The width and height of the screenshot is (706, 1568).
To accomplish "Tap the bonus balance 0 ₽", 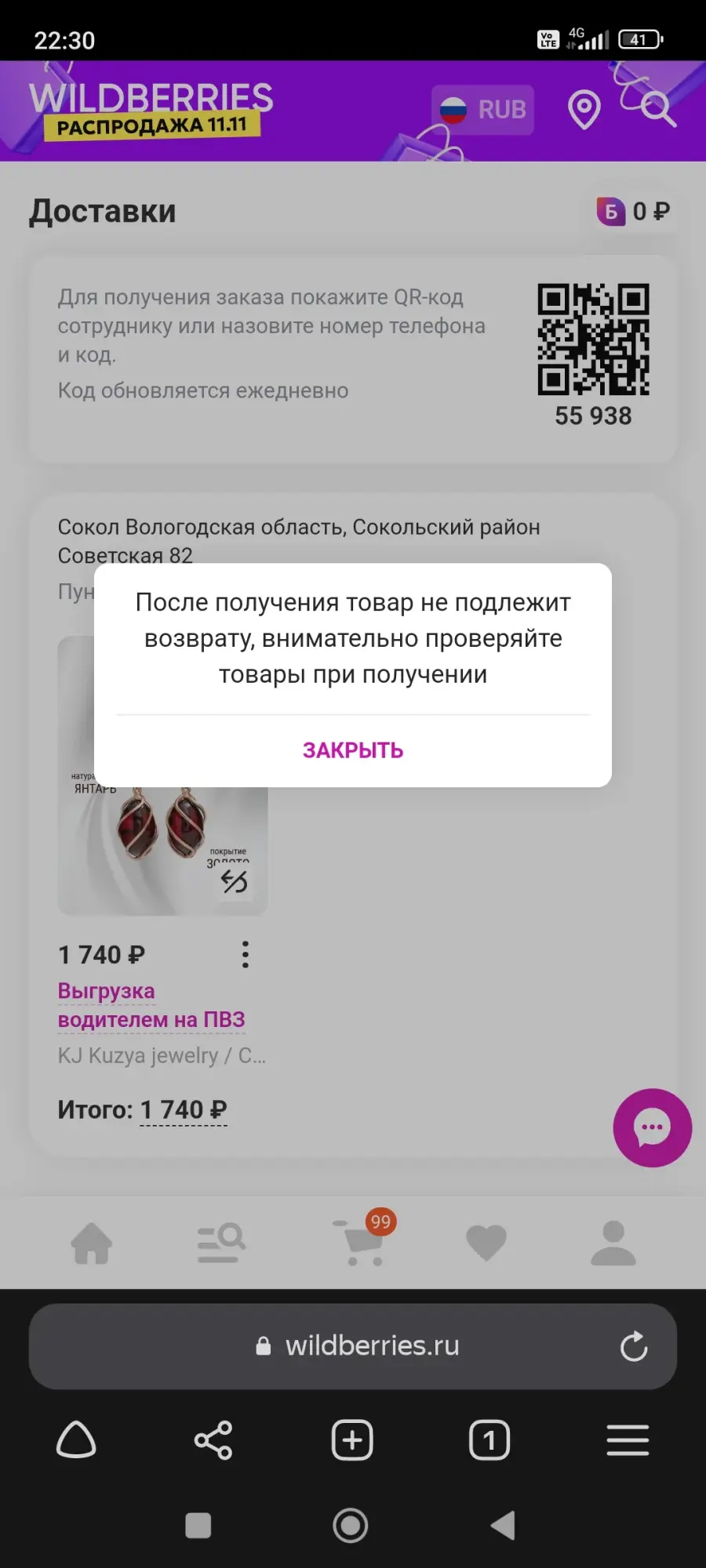I will pyautogui.click(x=634, y=211).
